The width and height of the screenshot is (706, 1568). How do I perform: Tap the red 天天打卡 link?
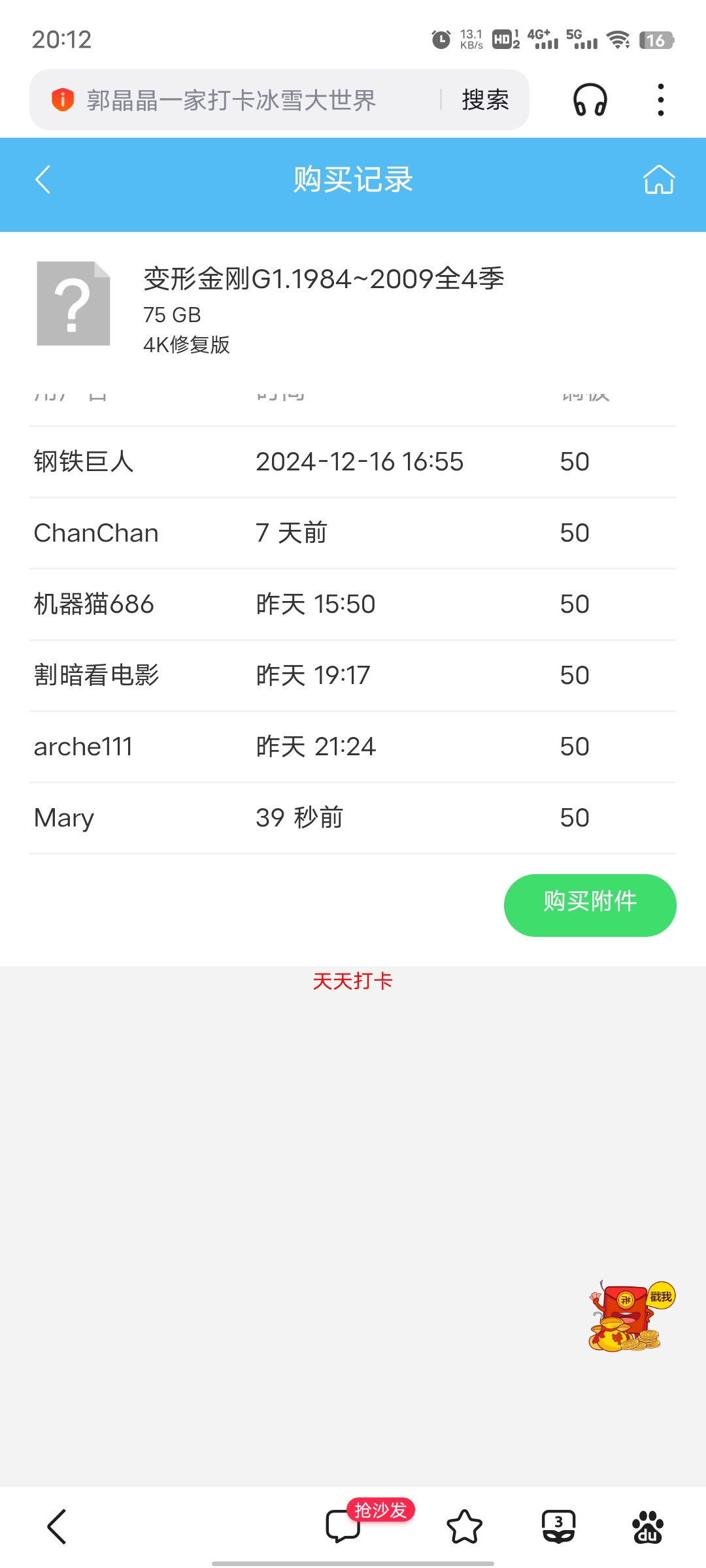tap(352, 980)
